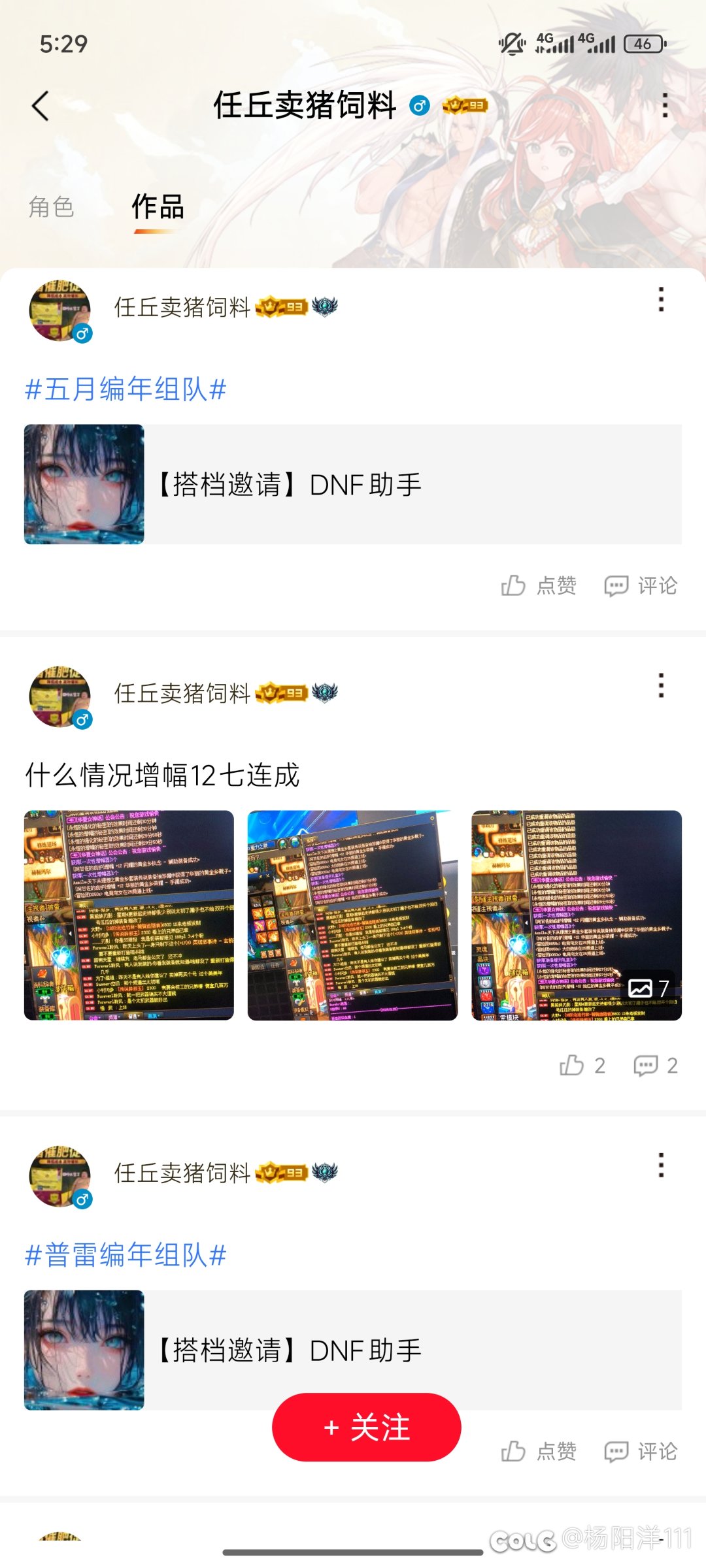
Task: Open more options for 增幅12七连成 post
Action: coord(661,685)
